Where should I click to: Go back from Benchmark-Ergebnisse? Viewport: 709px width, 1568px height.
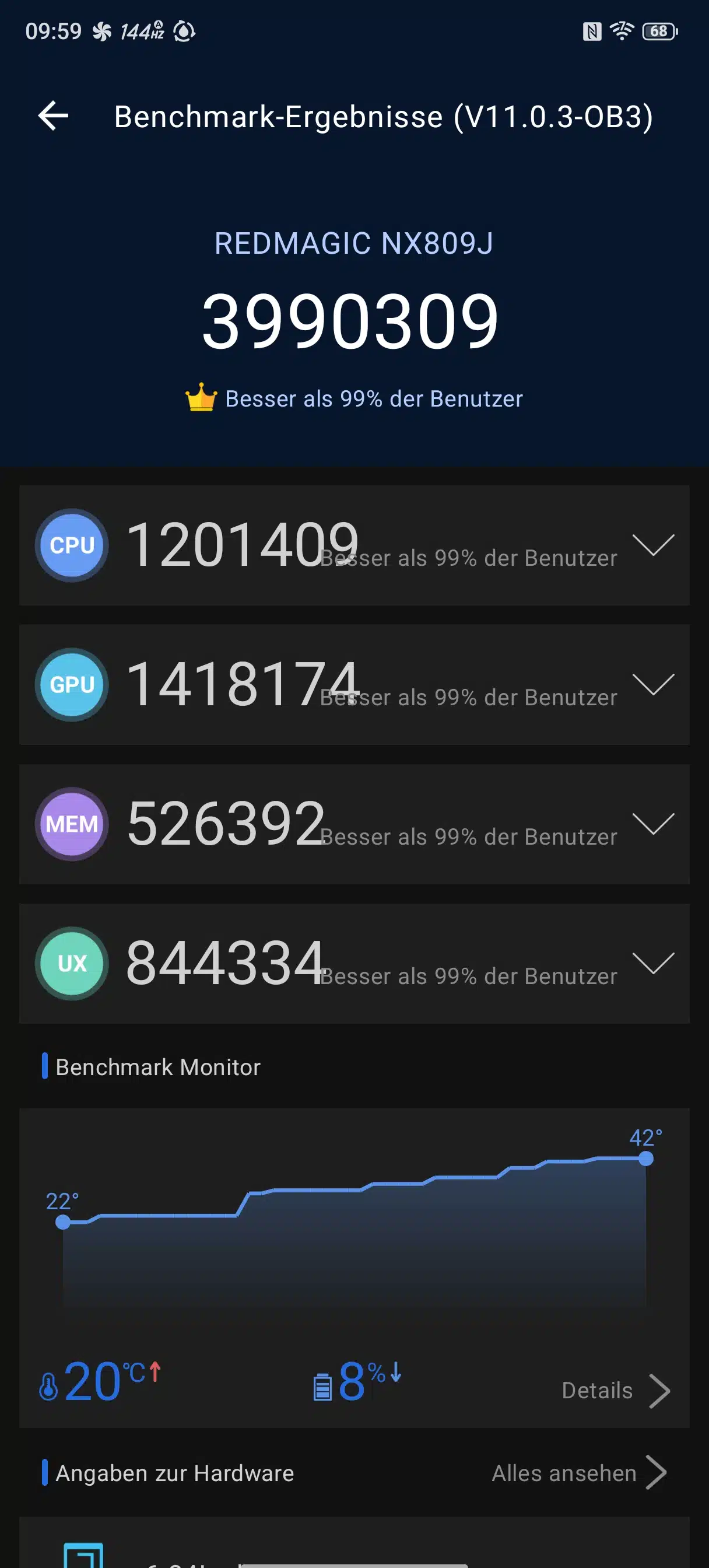tap(53, 116)
